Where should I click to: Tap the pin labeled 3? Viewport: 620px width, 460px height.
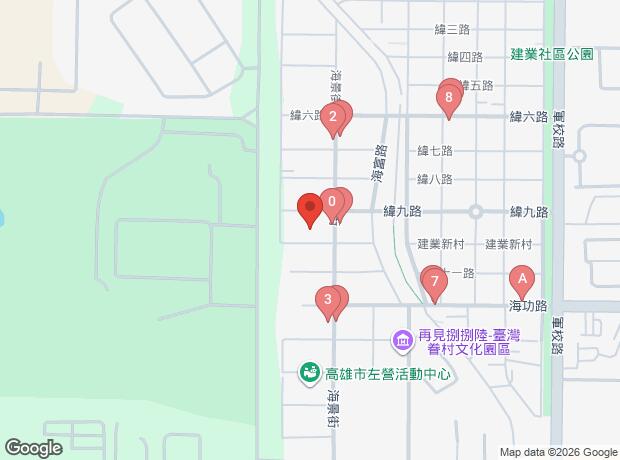[327, 299]
